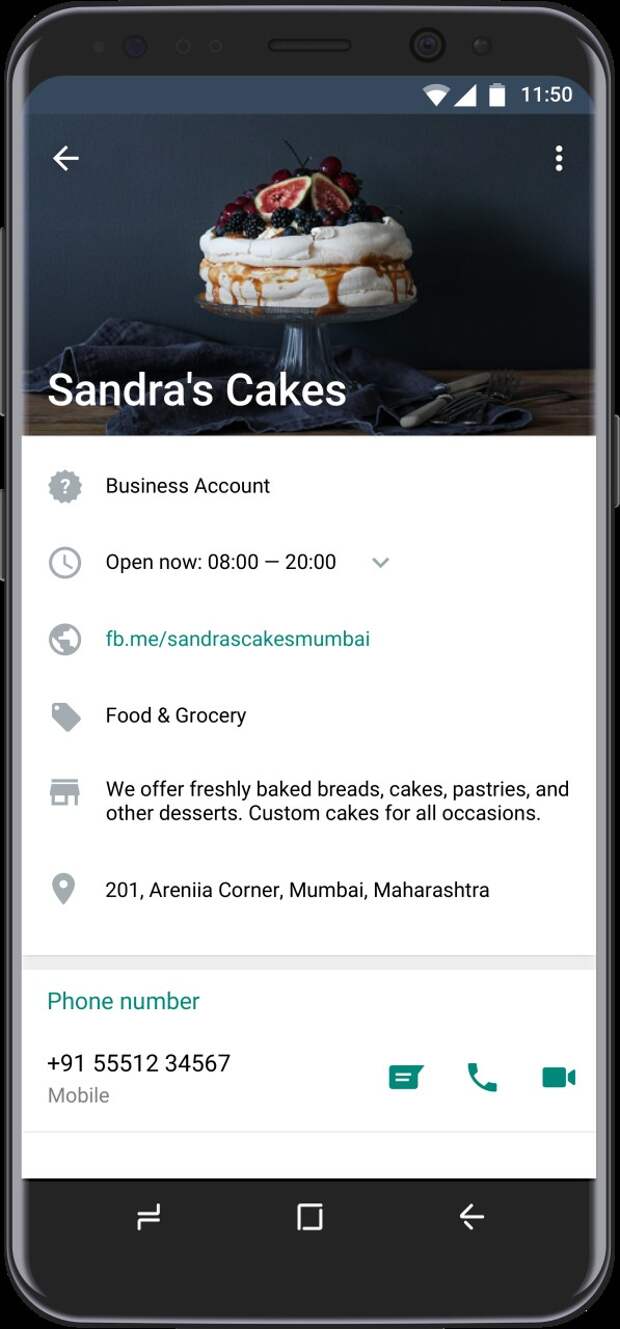Tap the system home button
Image resolution: width=620 pixels, height=1329 pixels.
coord(310,1217)
